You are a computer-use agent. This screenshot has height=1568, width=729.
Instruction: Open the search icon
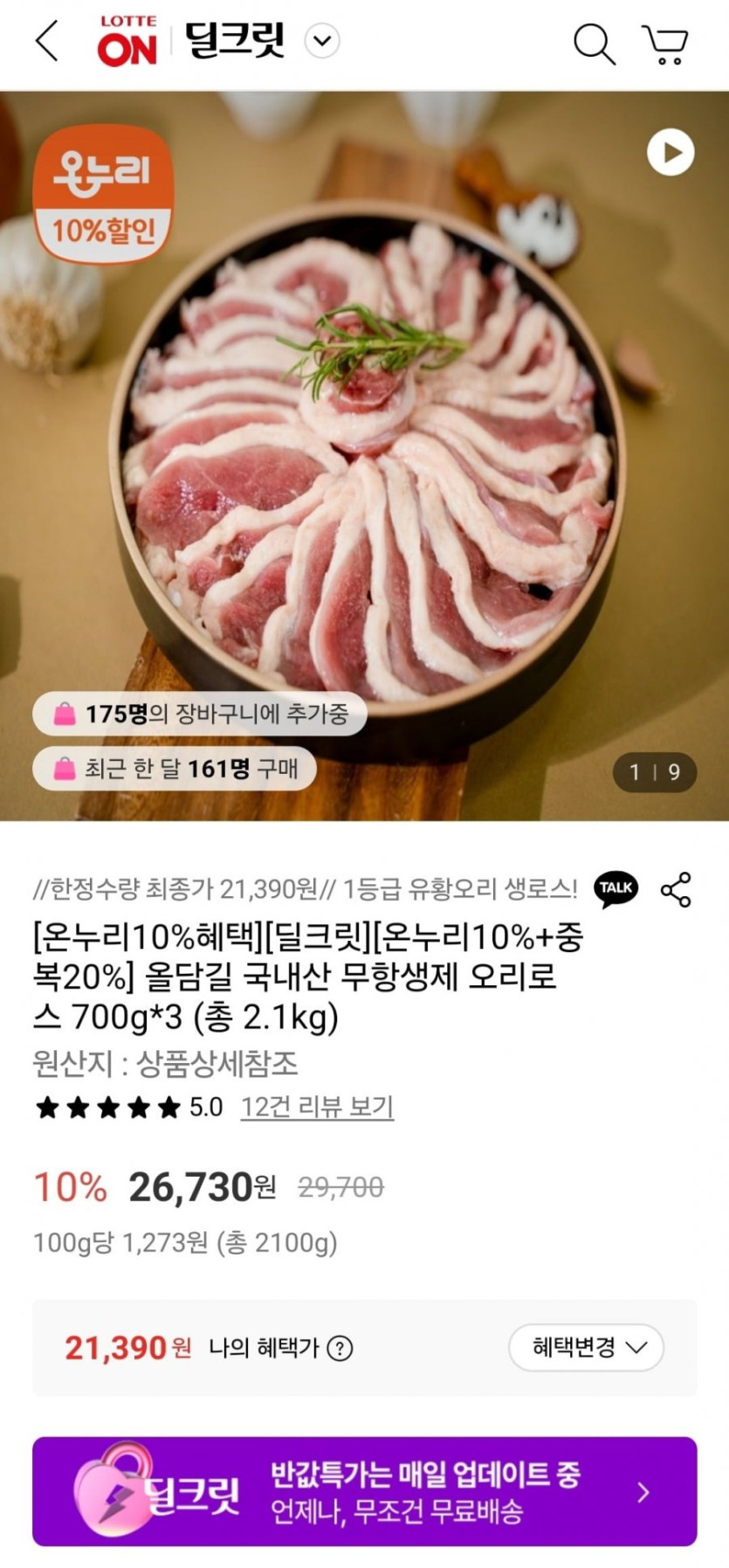click(594, 43)
